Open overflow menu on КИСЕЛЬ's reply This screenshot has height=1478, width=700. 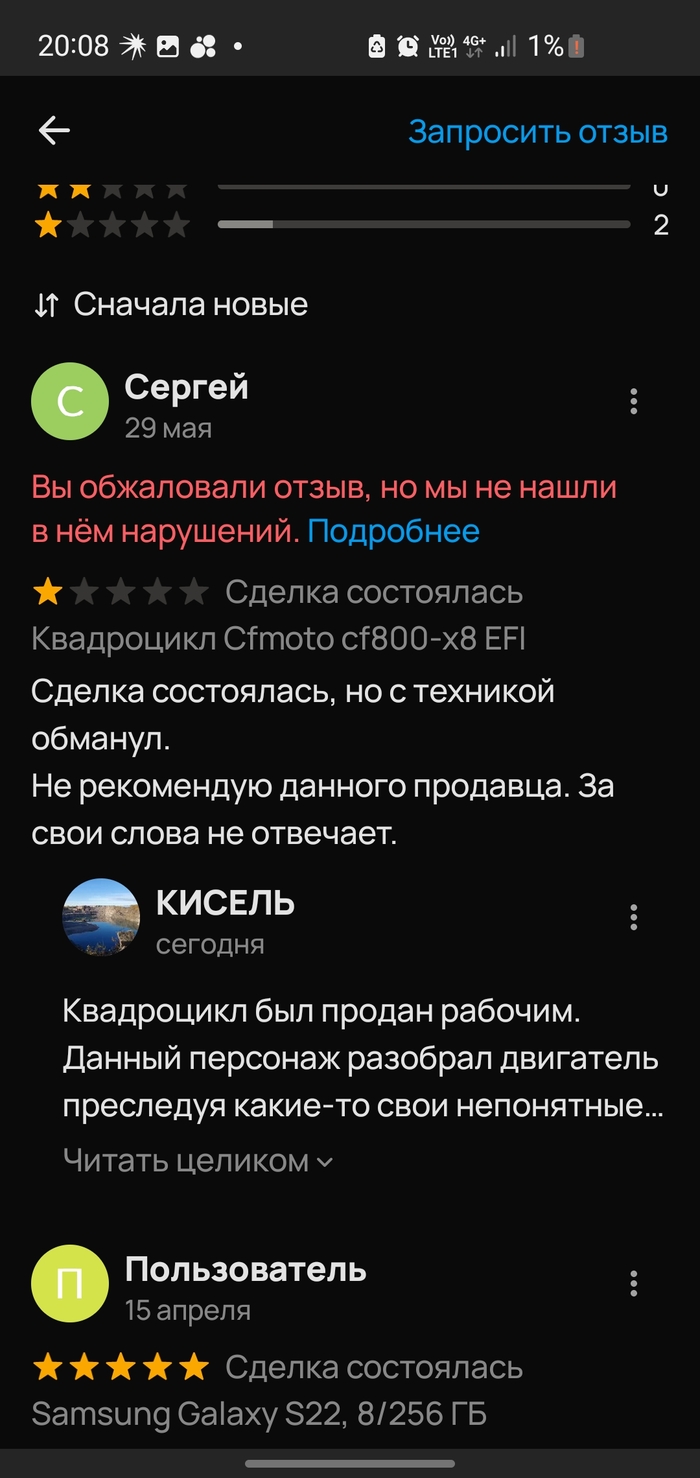(634, 917)
